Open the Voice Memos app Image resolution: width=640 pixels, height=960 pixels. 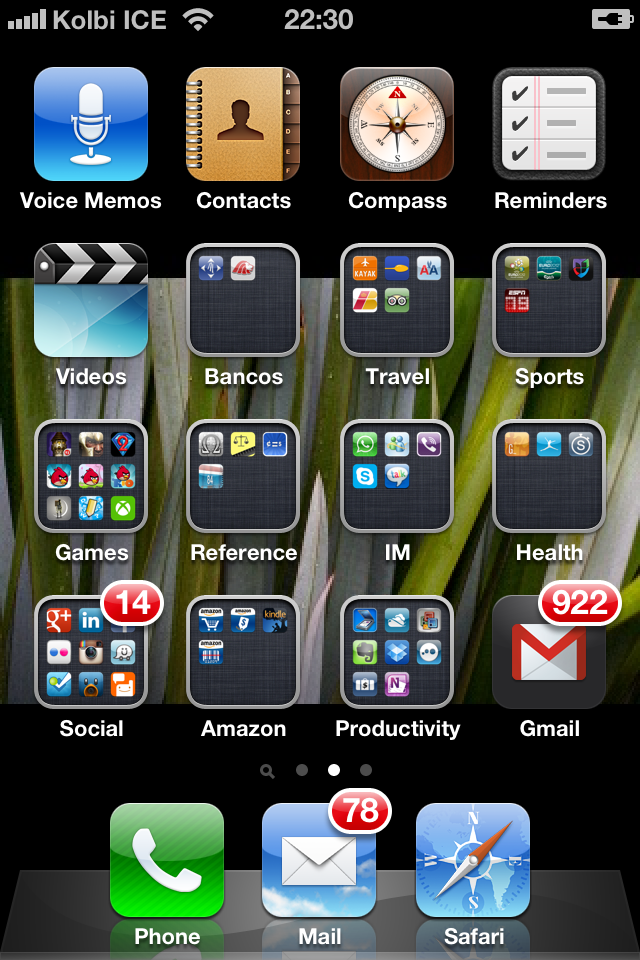tap(91, 124)
